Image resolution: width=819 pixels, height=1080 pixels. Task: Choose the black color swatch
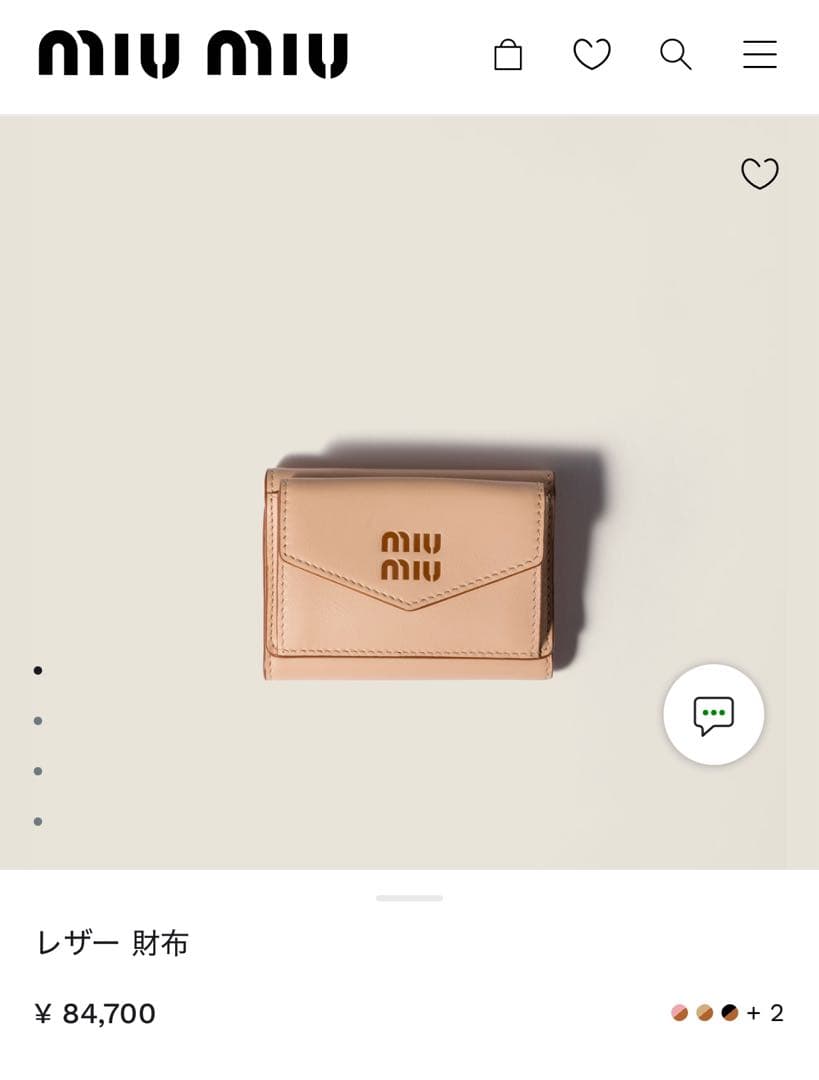(730, 1013)
